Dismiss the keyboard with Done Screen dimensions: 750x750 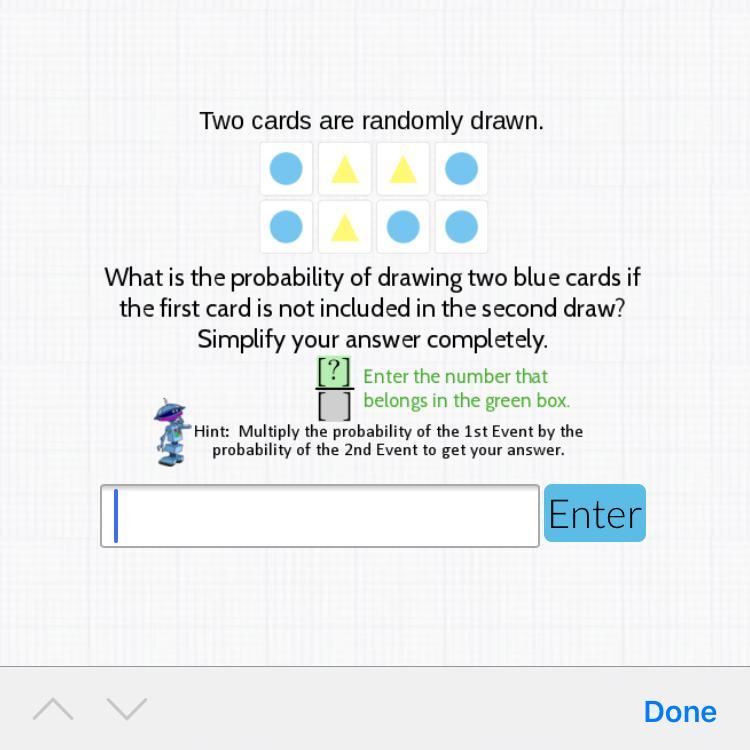(x=680, y=711)
